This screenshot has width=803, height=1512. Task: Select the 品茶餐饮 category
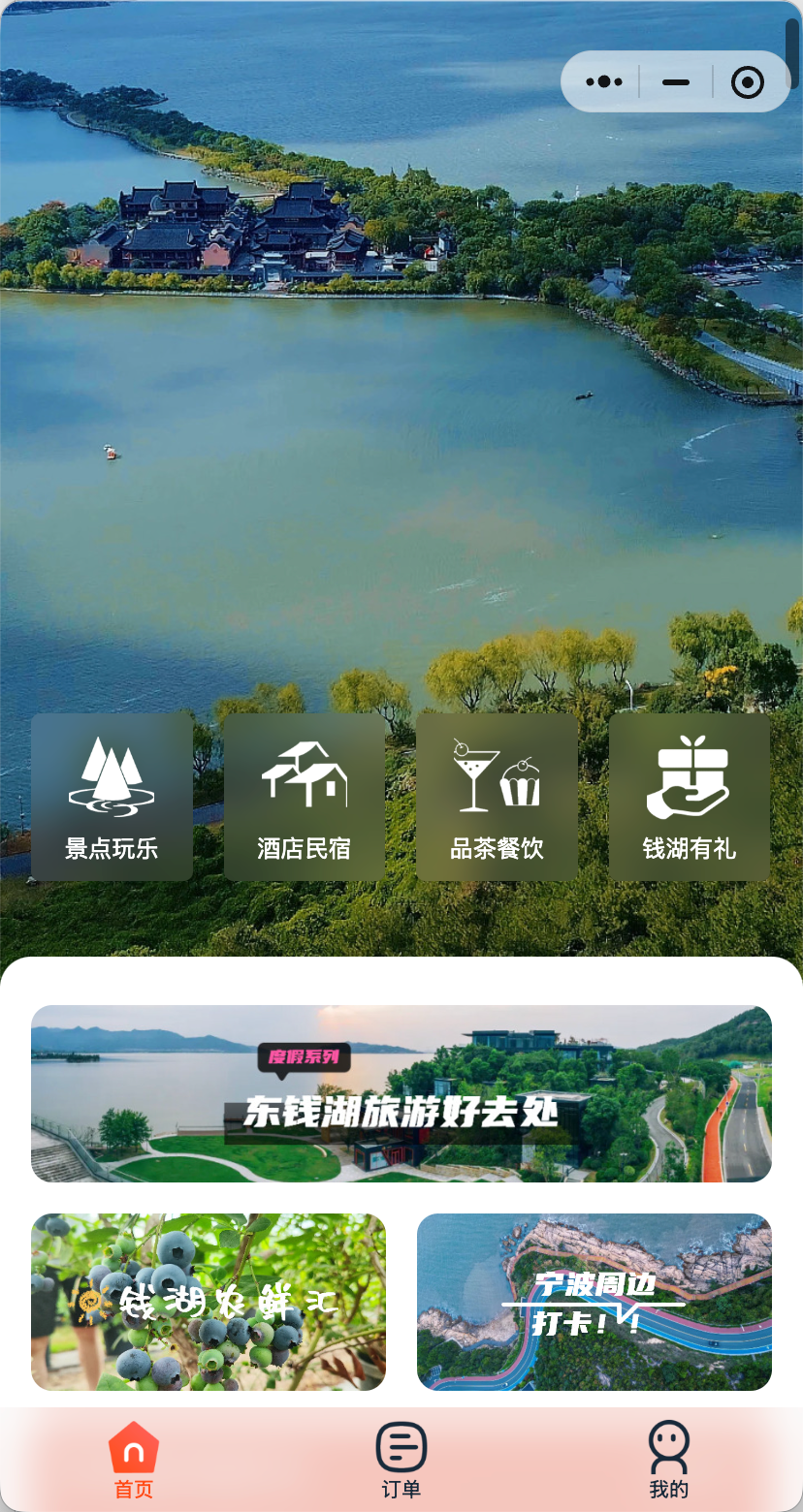(x=497, y=797)
